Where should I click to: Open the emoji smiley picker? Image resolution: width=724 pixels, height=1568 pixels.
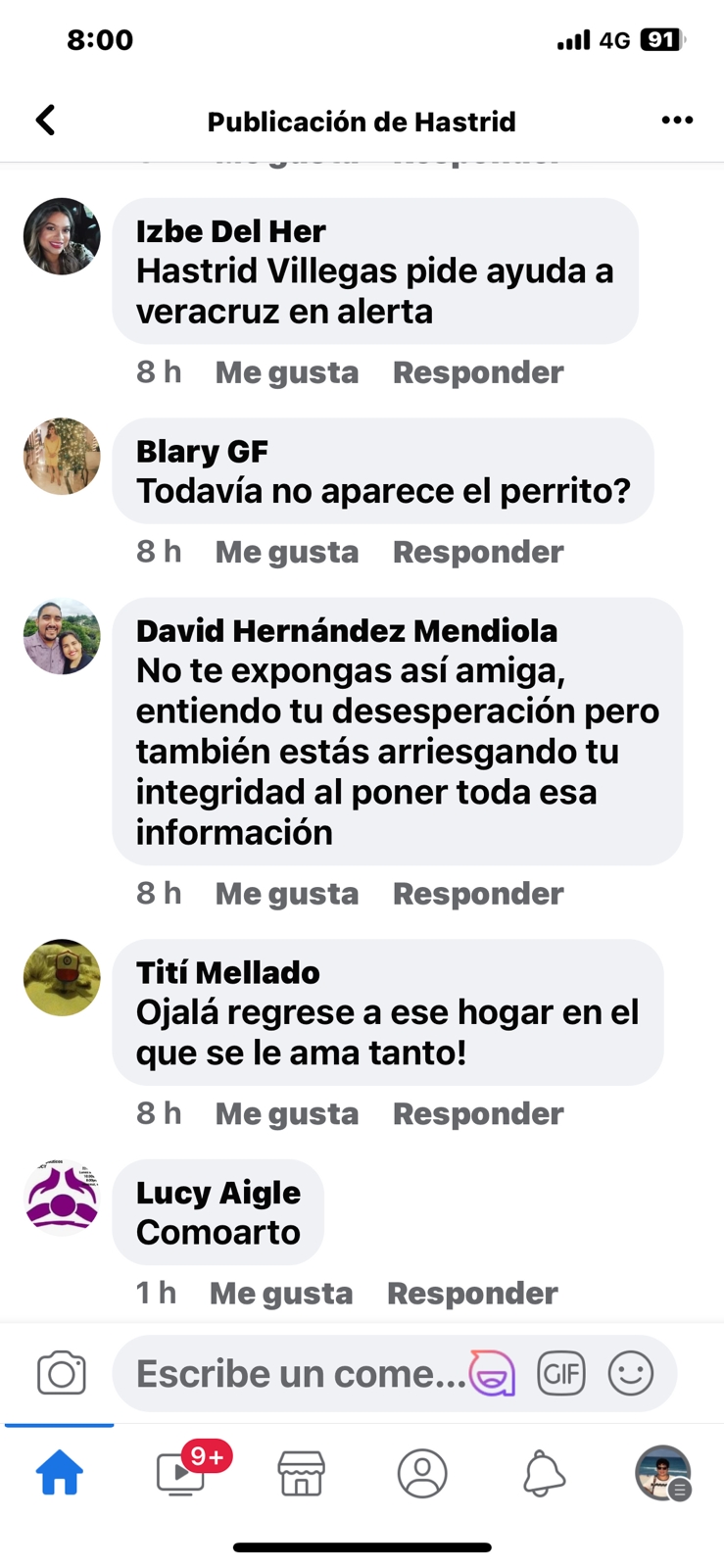630,1373
